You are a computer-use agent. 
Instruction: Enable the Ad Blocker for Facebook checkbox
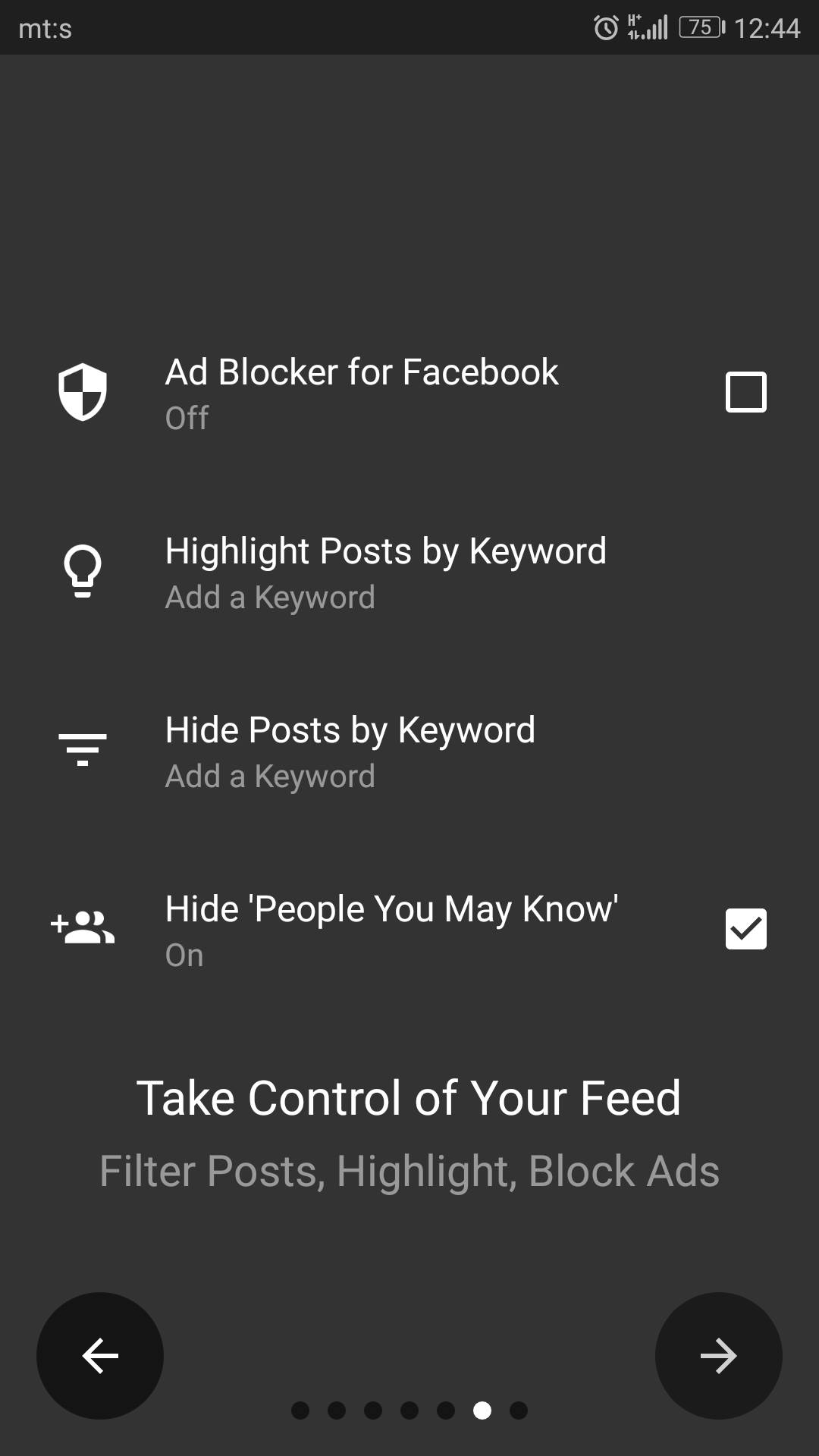tap(745, 392)
